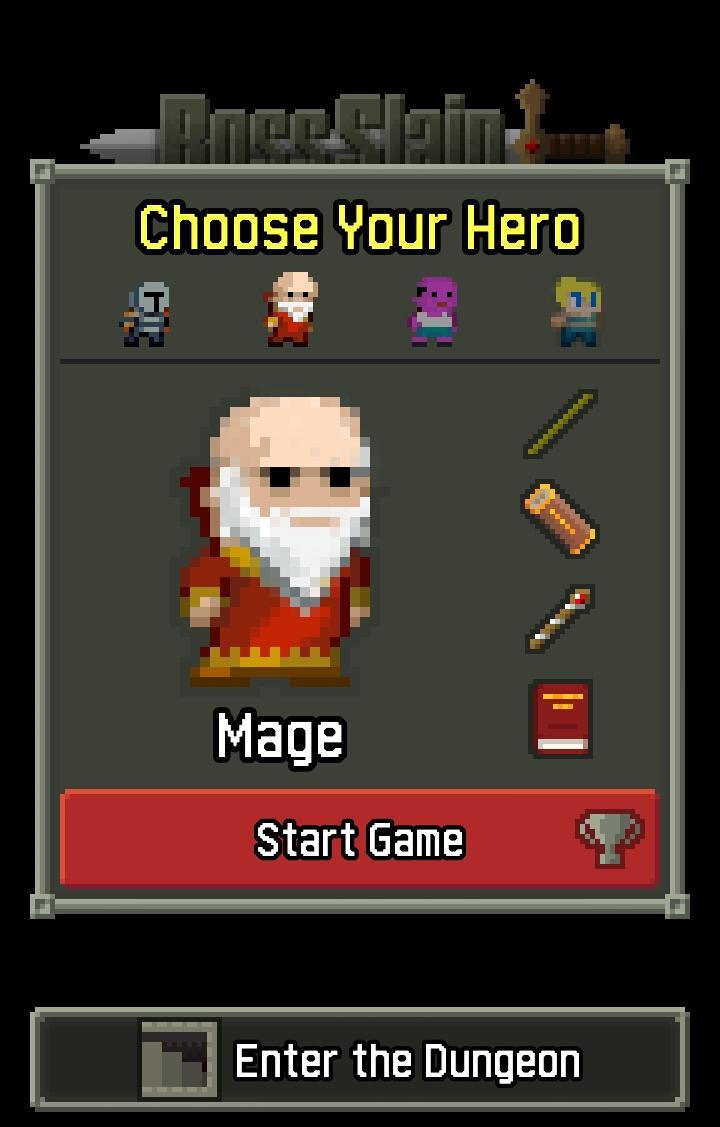
Task: Select the armored knight hero
Action: [x=147, y=314]
